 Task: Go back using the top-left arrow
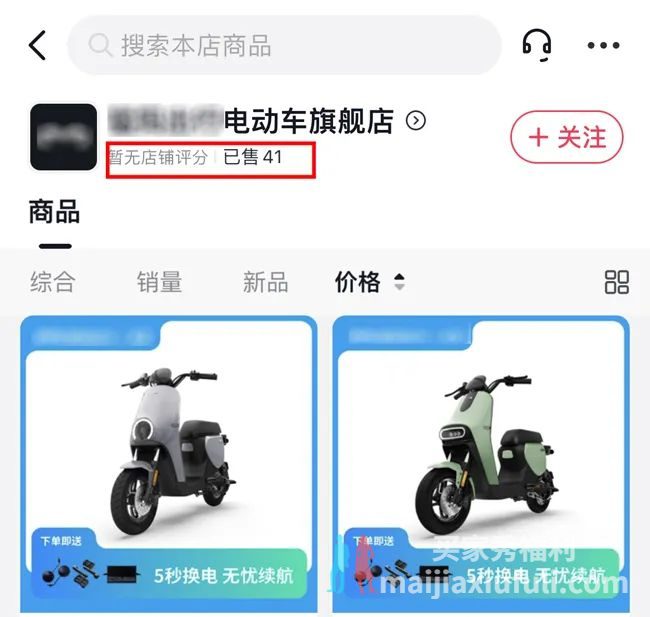point(37,45)
